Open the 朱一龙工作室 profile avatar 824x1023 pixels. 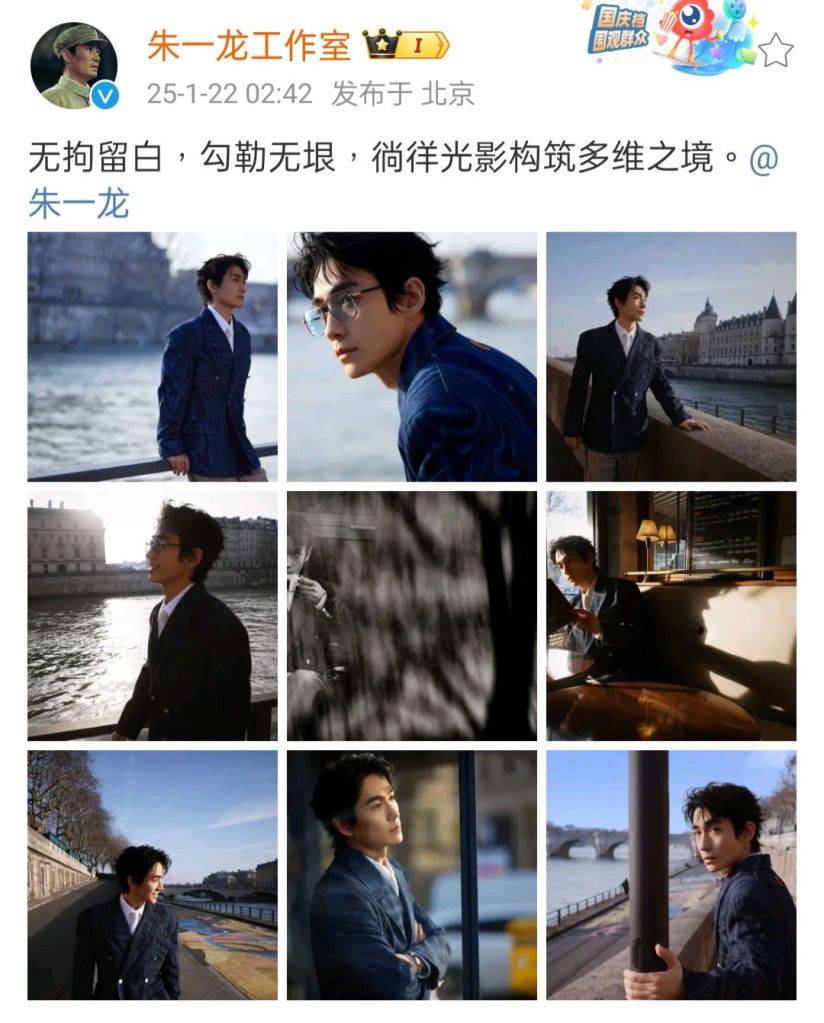73,65
